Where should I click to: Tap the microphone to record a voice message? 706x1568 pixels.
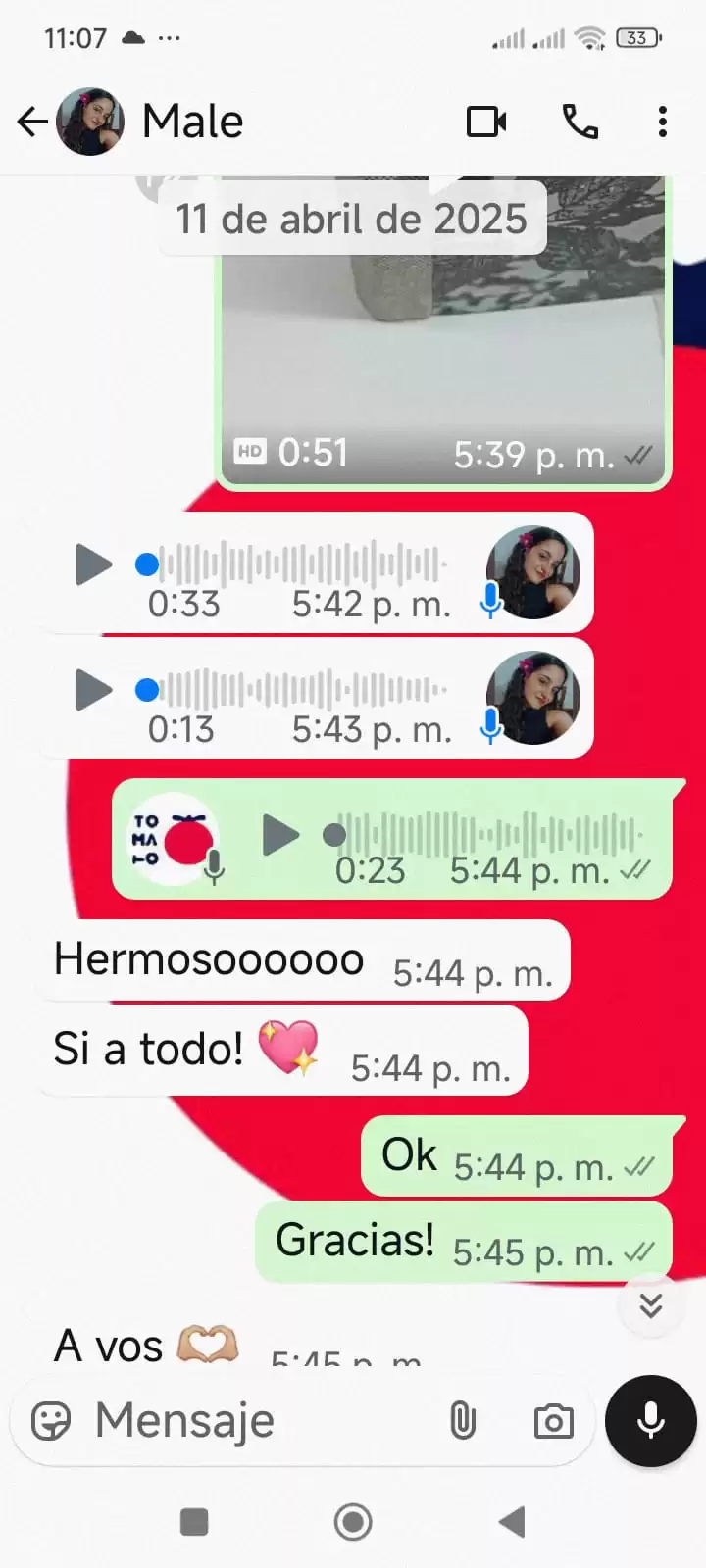[650, 1420]
